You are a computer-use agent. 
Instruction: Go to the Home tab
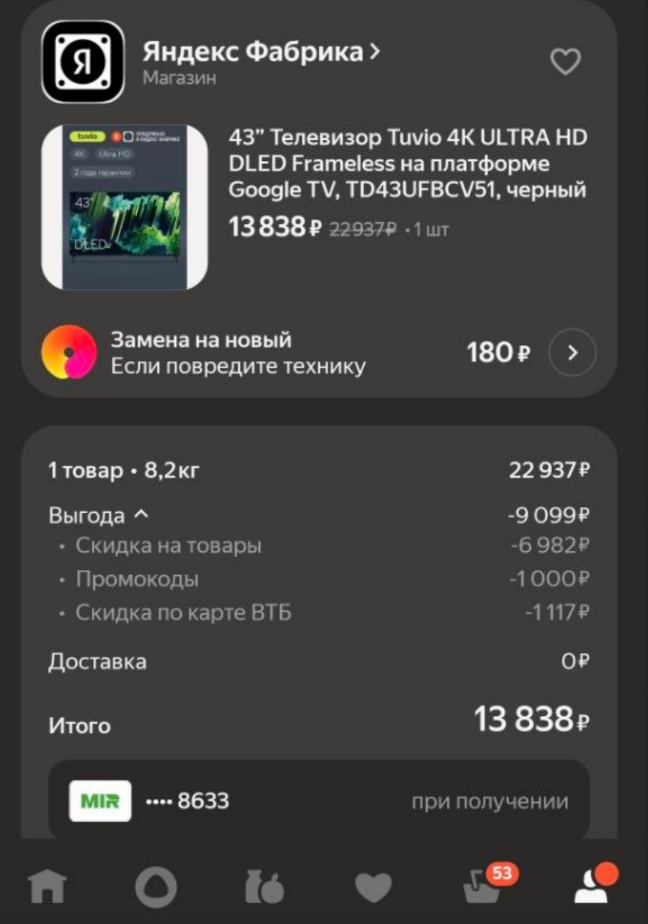tap(47, 885)
